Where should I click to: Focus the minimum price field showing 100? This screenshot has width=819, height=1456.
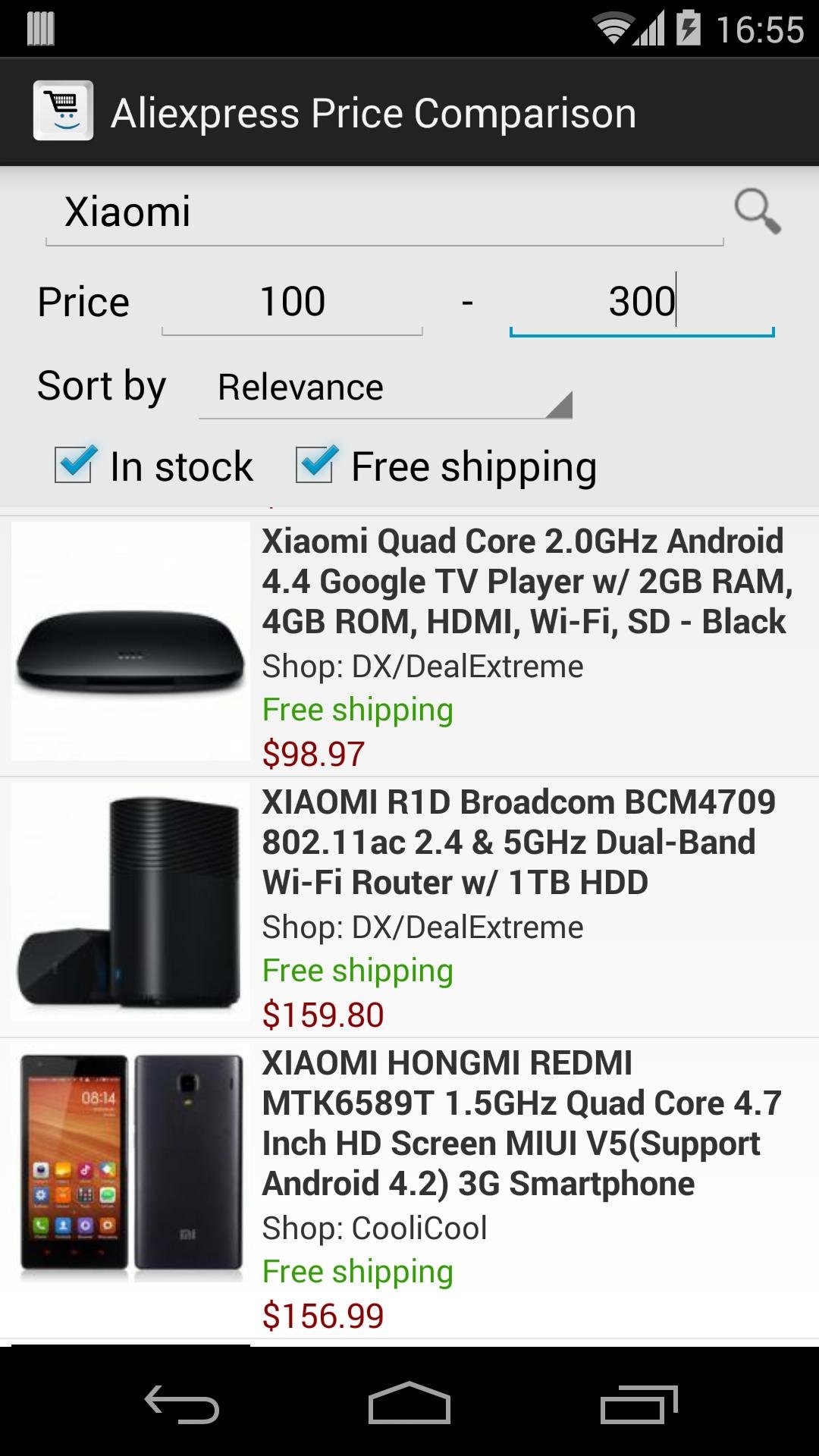[292, 302]
